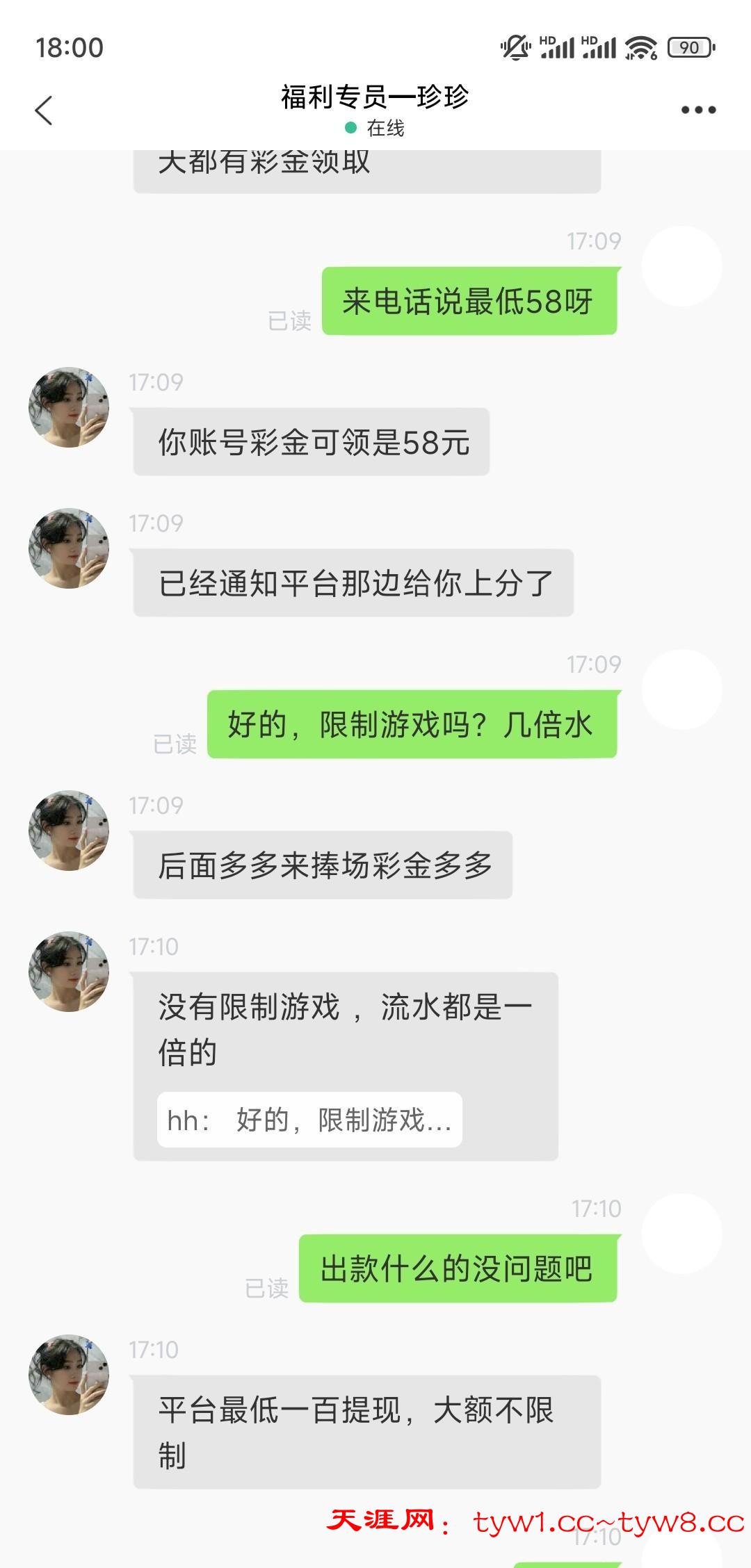Open the three-dot overflow menu
751x1568 pixels.
click(698, 110)
